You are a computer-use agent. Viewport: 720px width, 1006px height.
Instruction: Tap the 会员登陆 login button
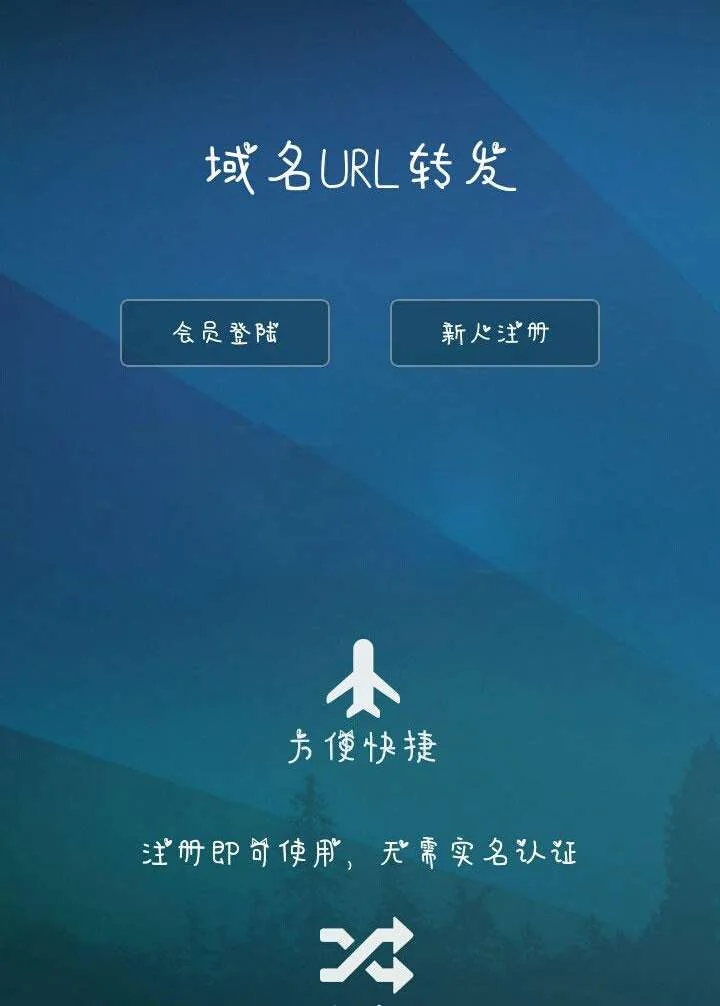[225, 333]
